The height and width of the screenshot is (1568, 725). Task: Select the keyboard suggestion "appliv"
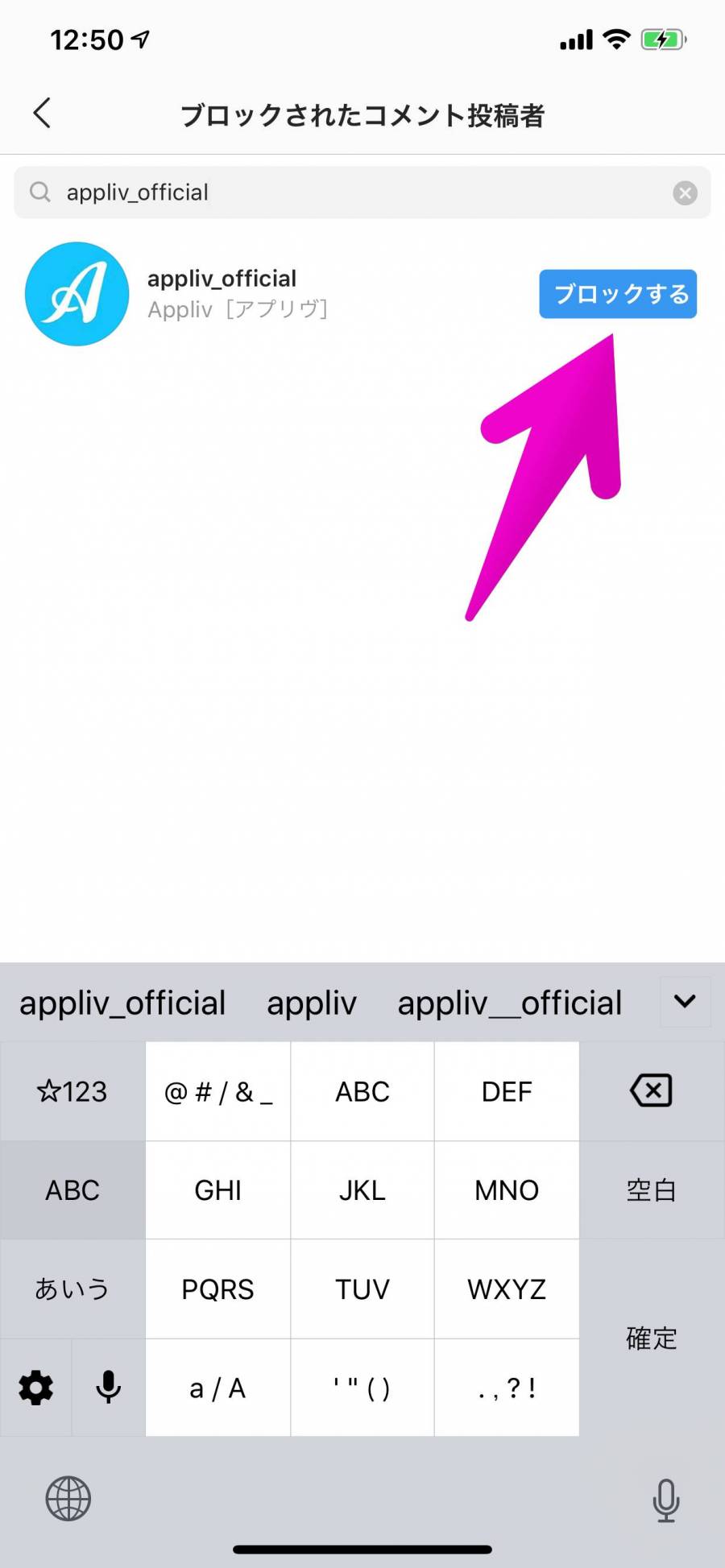[312, 1003]
